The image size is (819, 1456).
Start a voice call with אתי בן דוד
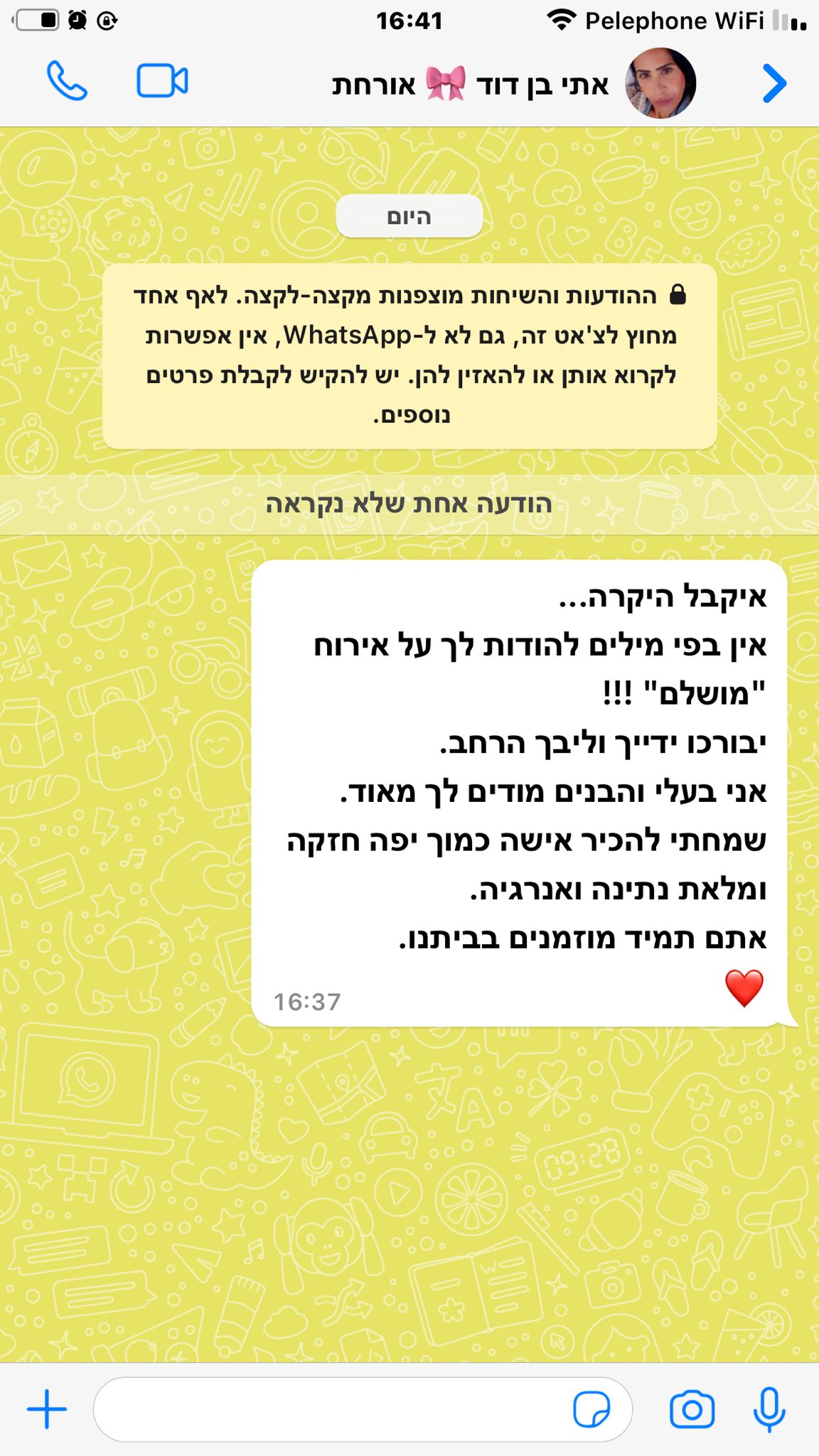[67, 81]
